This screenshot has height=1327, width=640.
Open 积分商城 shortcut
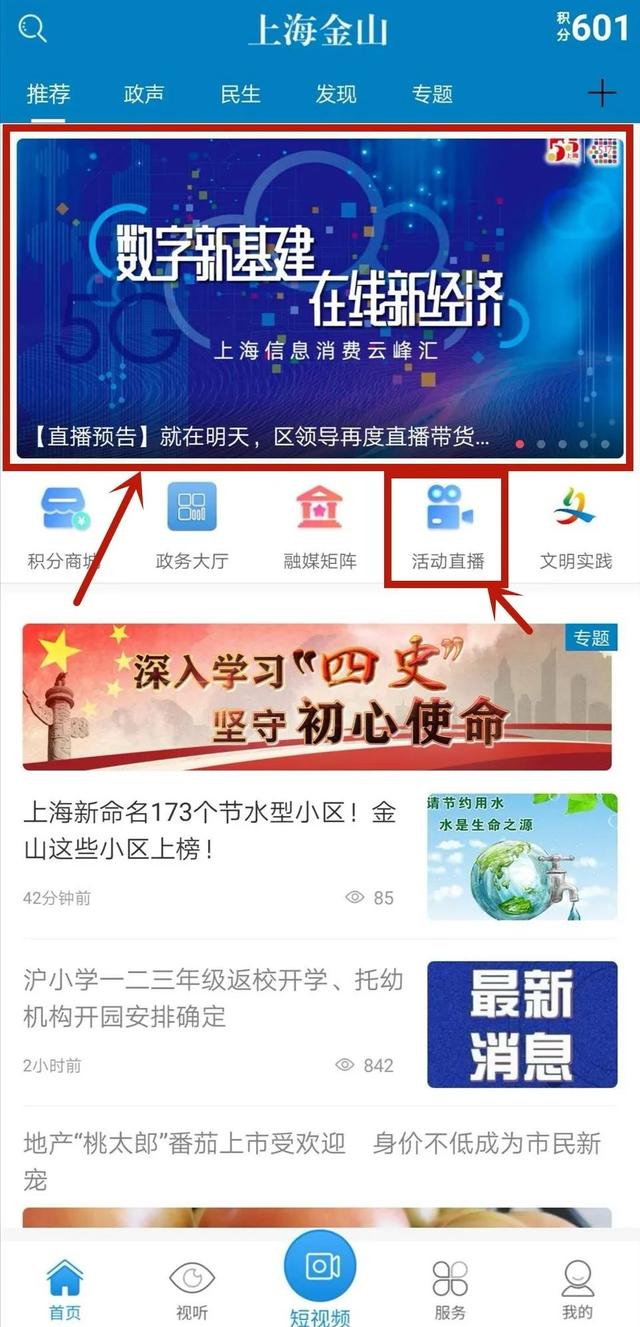coord(64,525)
